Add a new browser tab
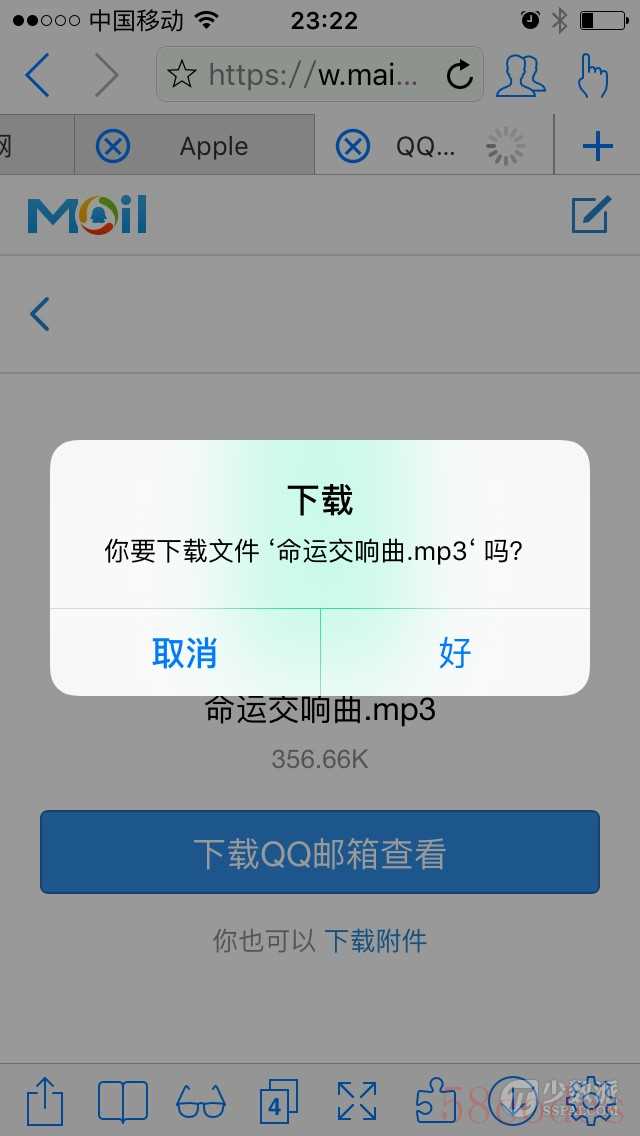The height and width of the screenshot is (1136, 640). tap(597, 147)
